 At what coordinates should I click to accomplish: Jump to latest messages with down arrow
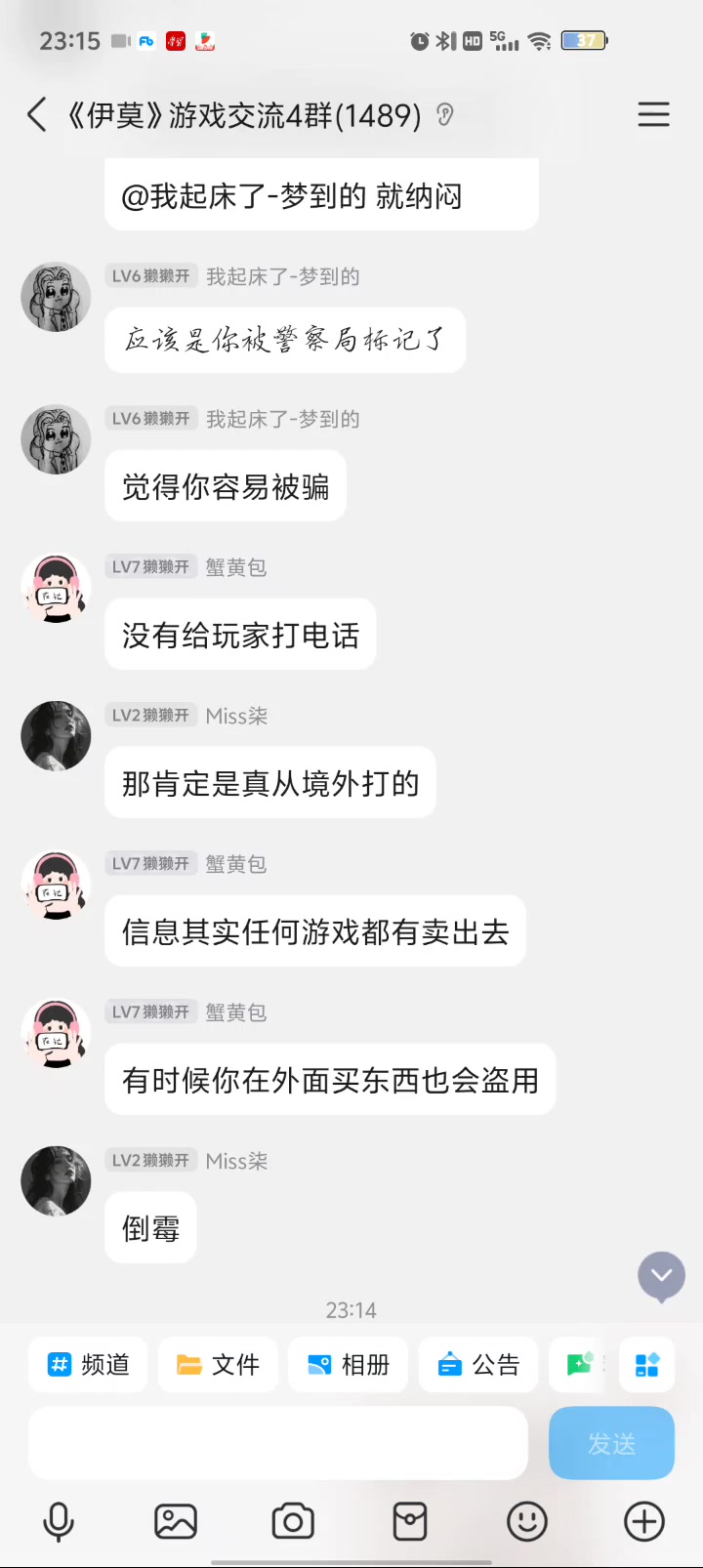pos(661,1275)
